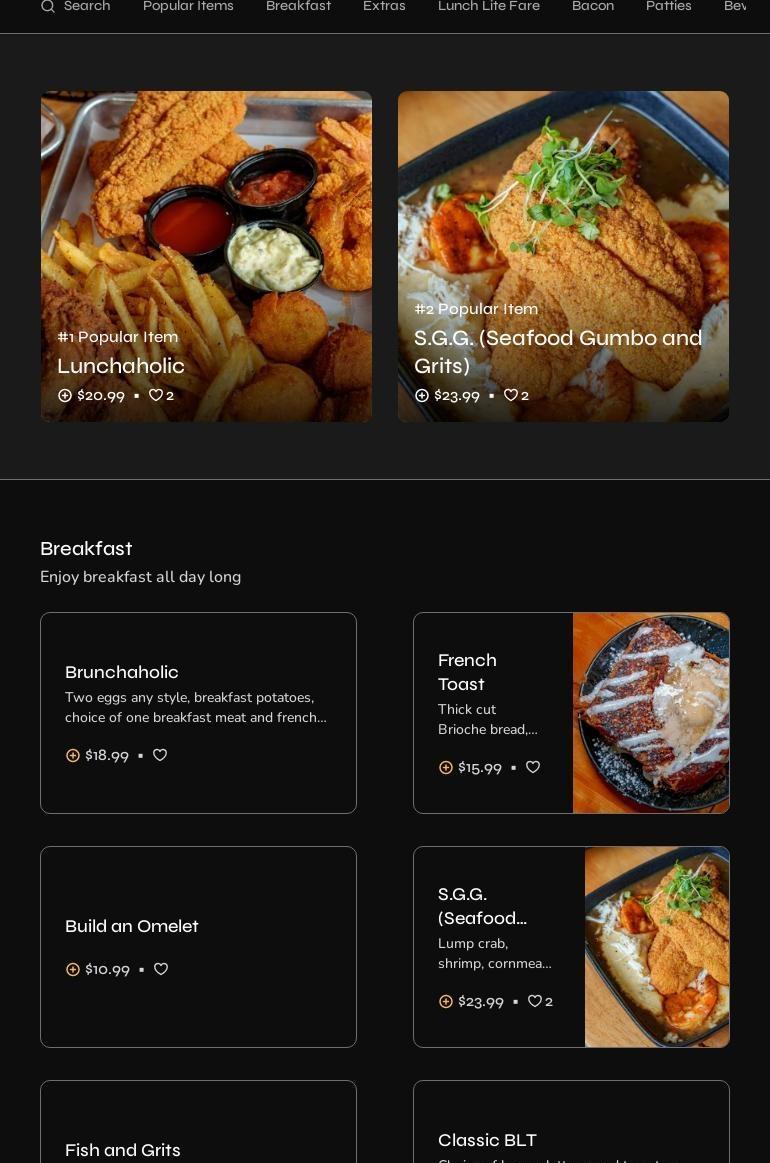Open the Patties category tab
The height and width of the screenshot is (1163, 770).
coord(668,7)
